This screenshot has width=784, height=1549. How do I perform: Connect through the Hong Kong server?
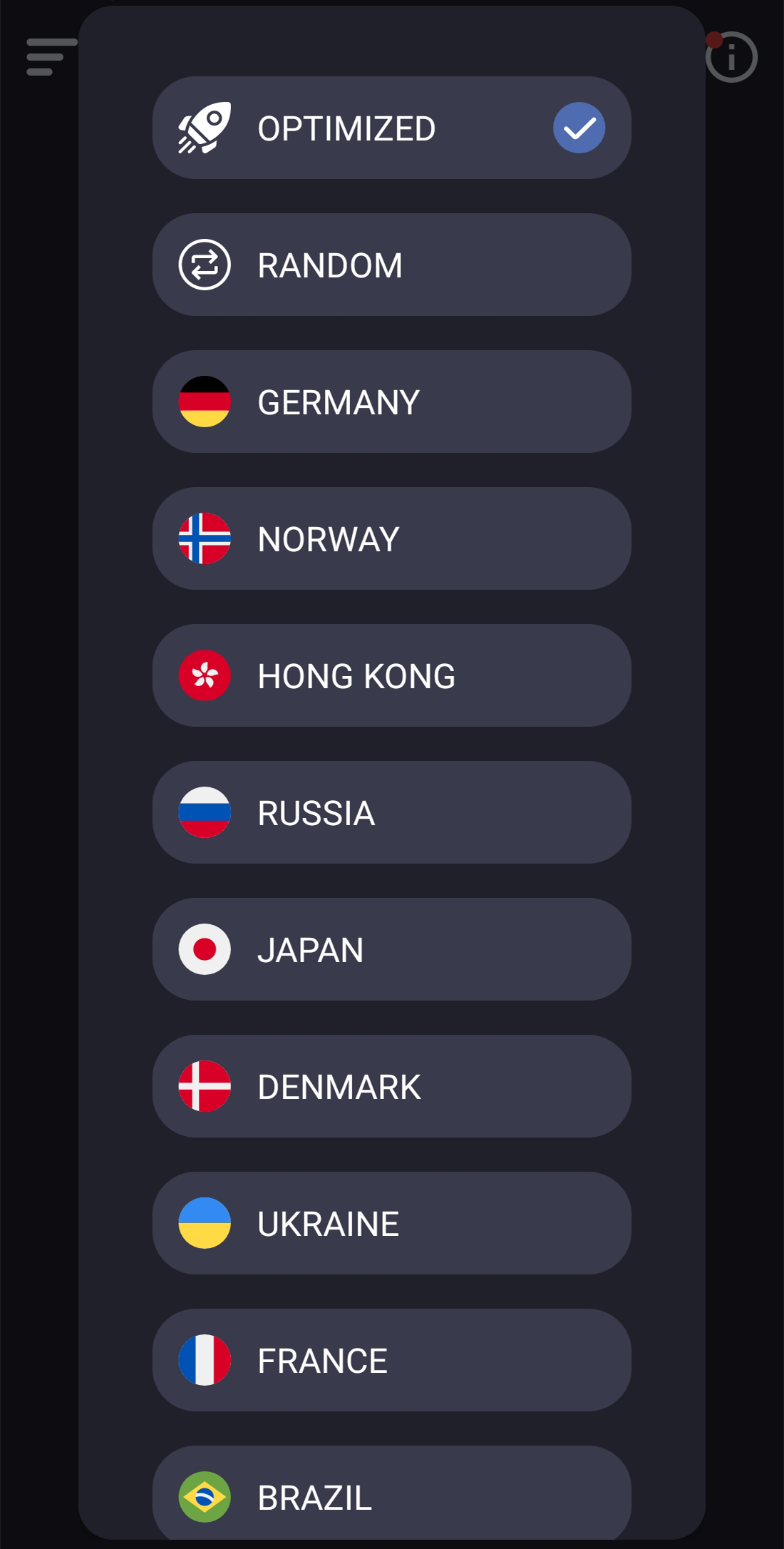(391, 675)
